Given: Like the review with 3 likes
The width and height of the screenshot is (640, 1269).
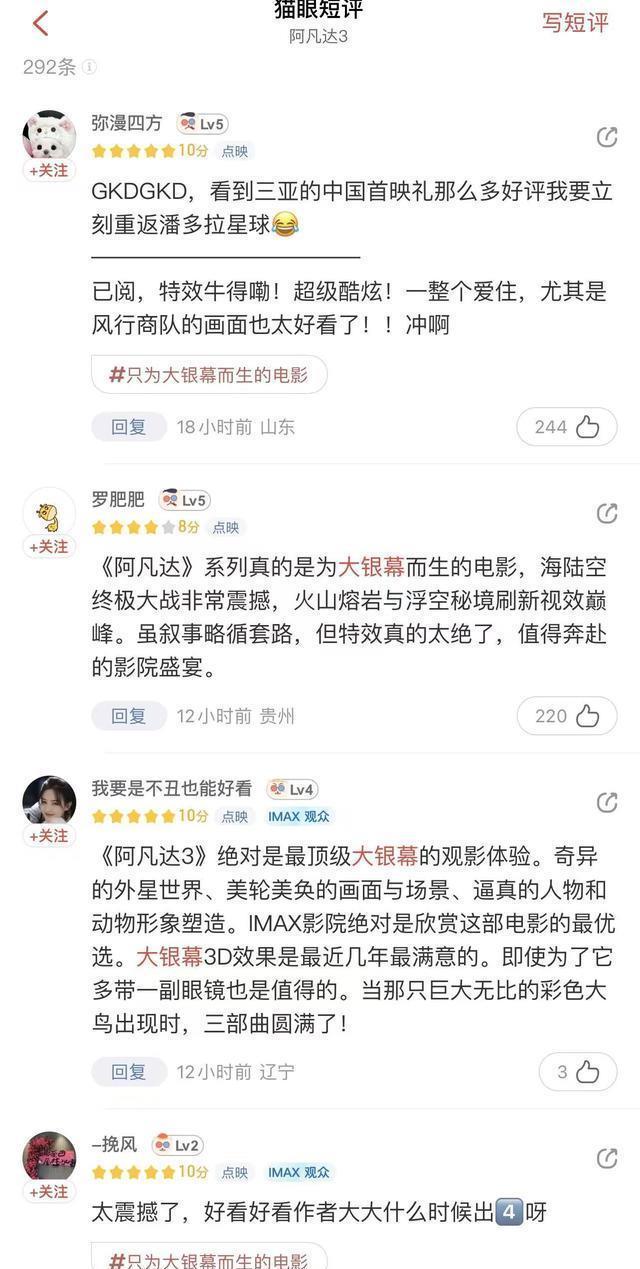Looking at the screenshot, I should 578,1072.
